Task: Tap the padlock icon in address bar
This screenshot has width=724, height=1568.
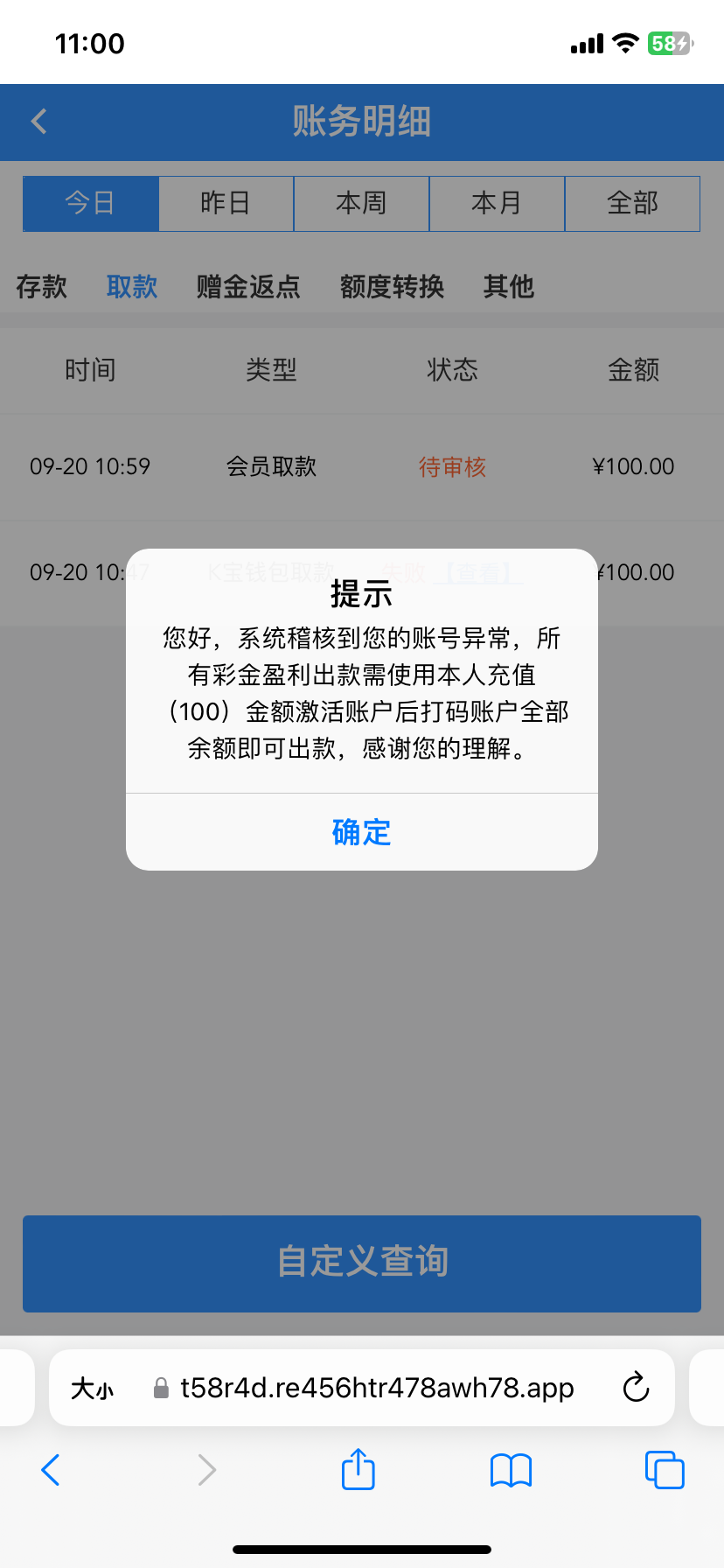Action: 161,1388
